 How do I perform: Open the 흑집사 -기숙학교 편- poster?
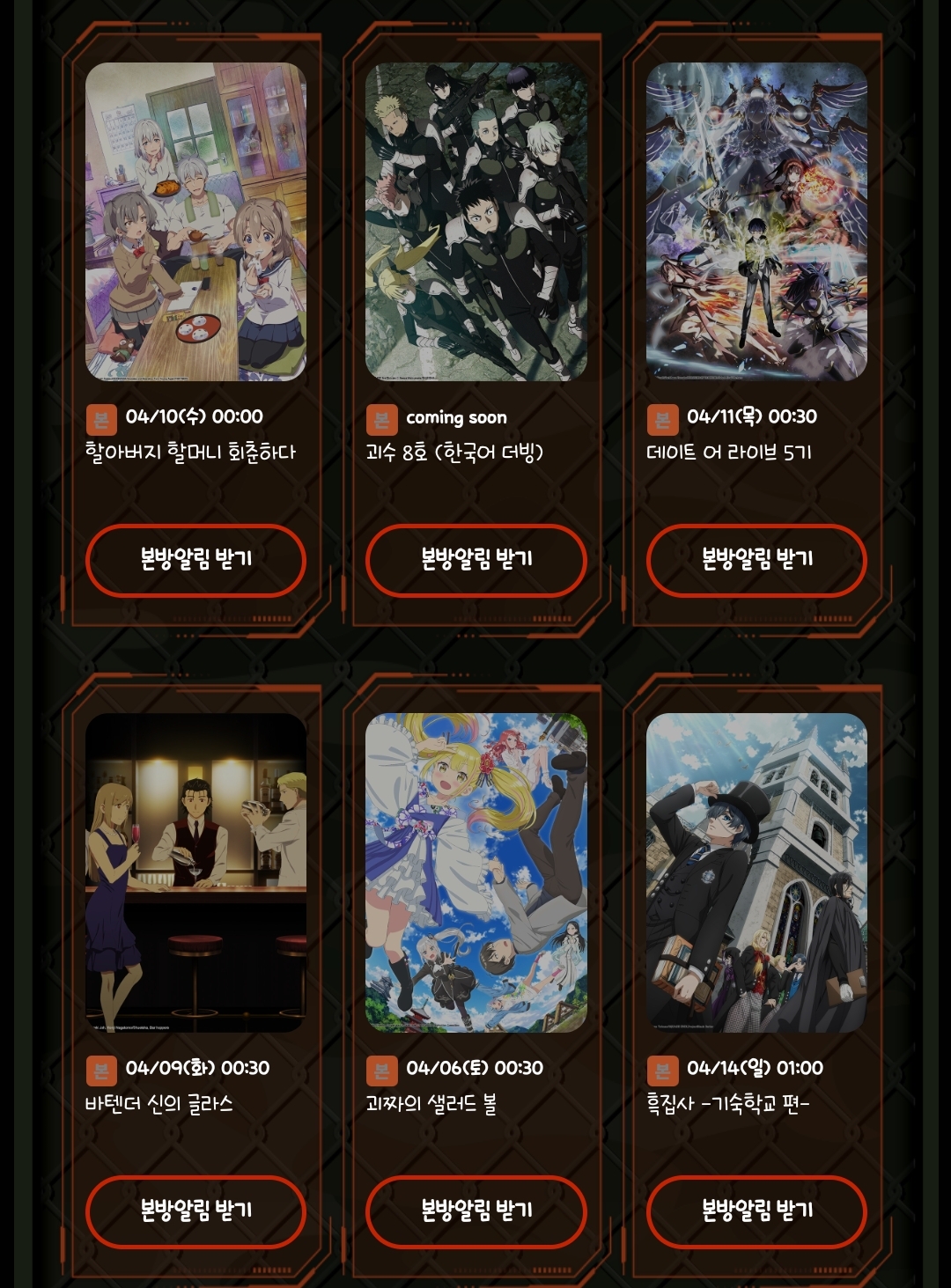[x=756, y=872]
